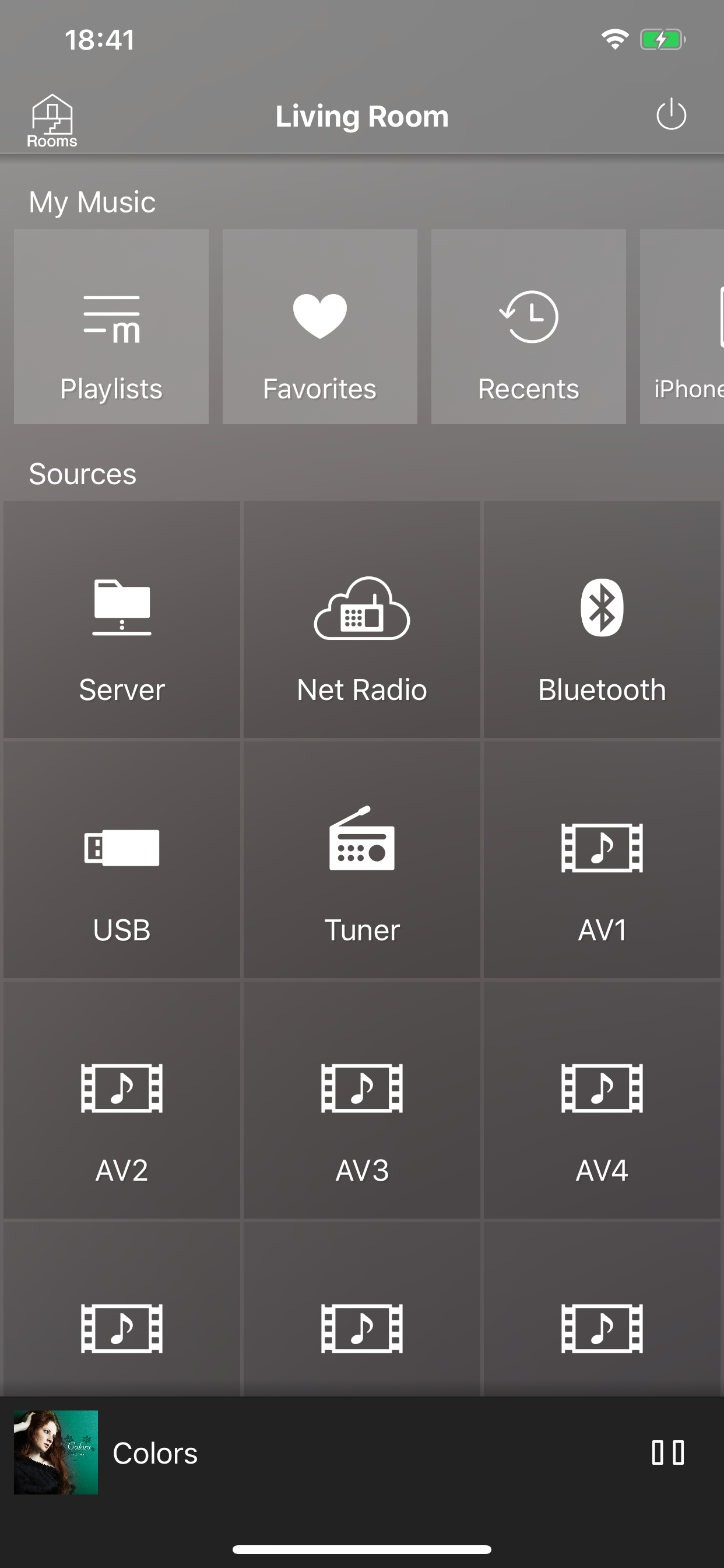Viewport: 724px width, 1568px height.
Task: Open the iPhone music tile
Action: point(682,326)
